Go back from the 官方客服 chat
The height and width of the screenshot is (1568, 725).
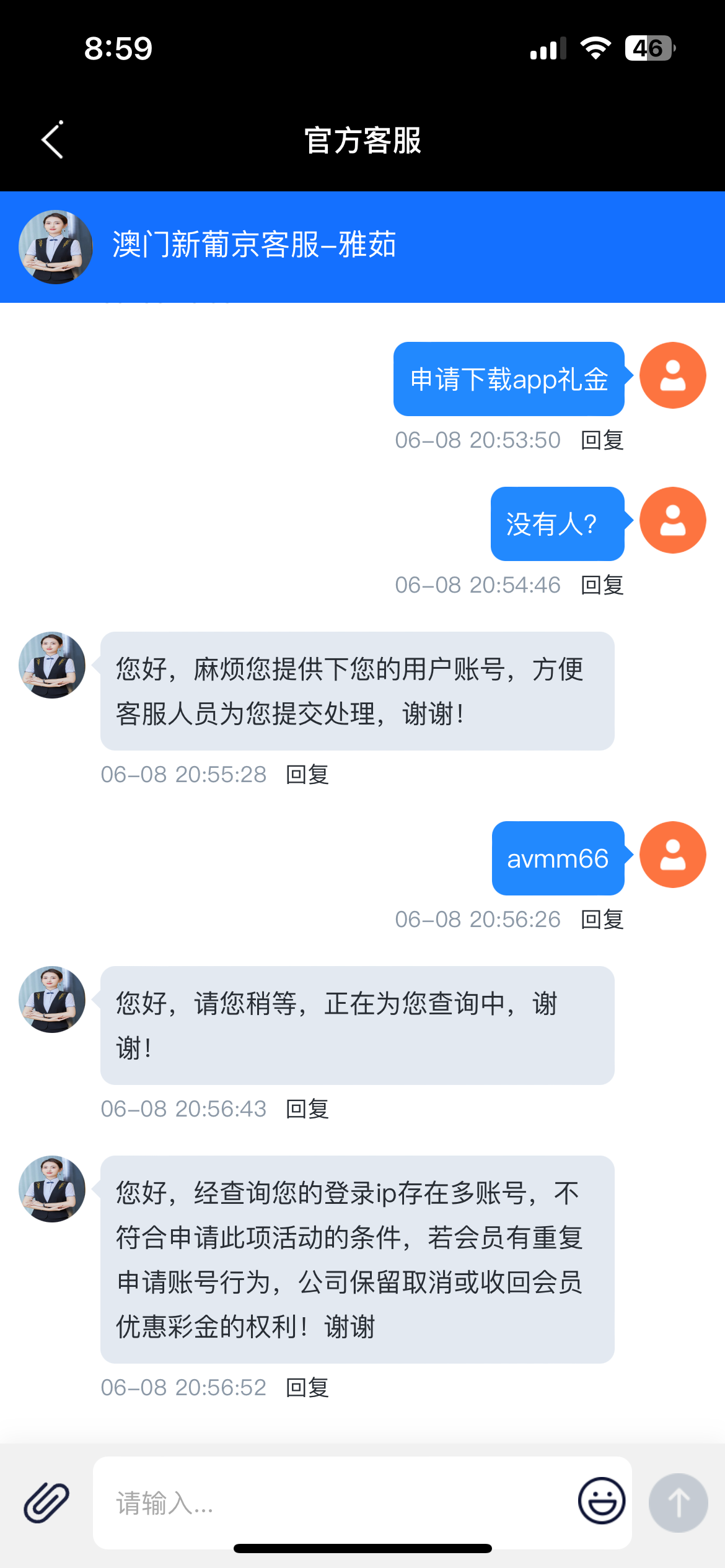tap(53, 140)
